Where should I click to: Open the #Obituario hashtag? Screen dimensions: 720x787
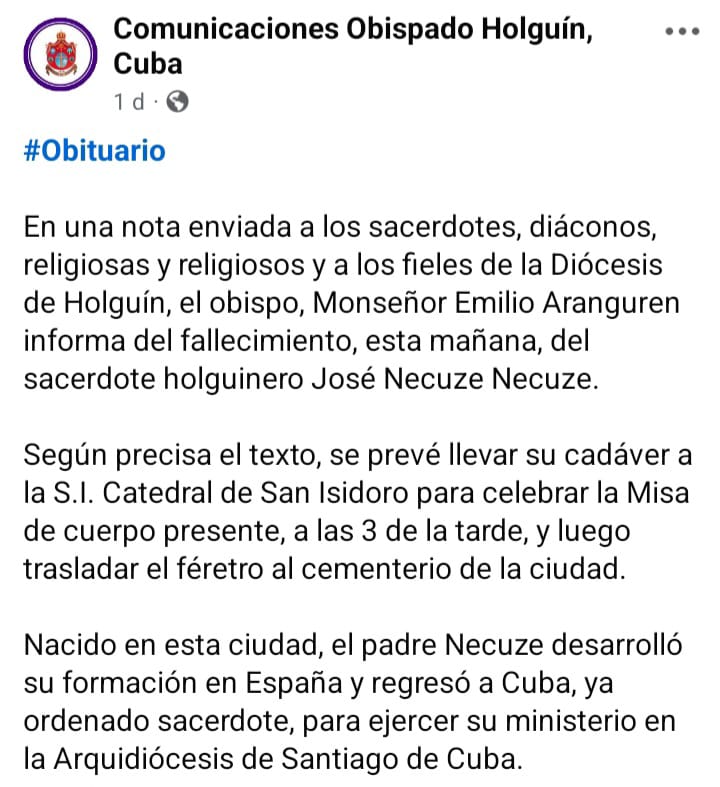pos(93,151)
